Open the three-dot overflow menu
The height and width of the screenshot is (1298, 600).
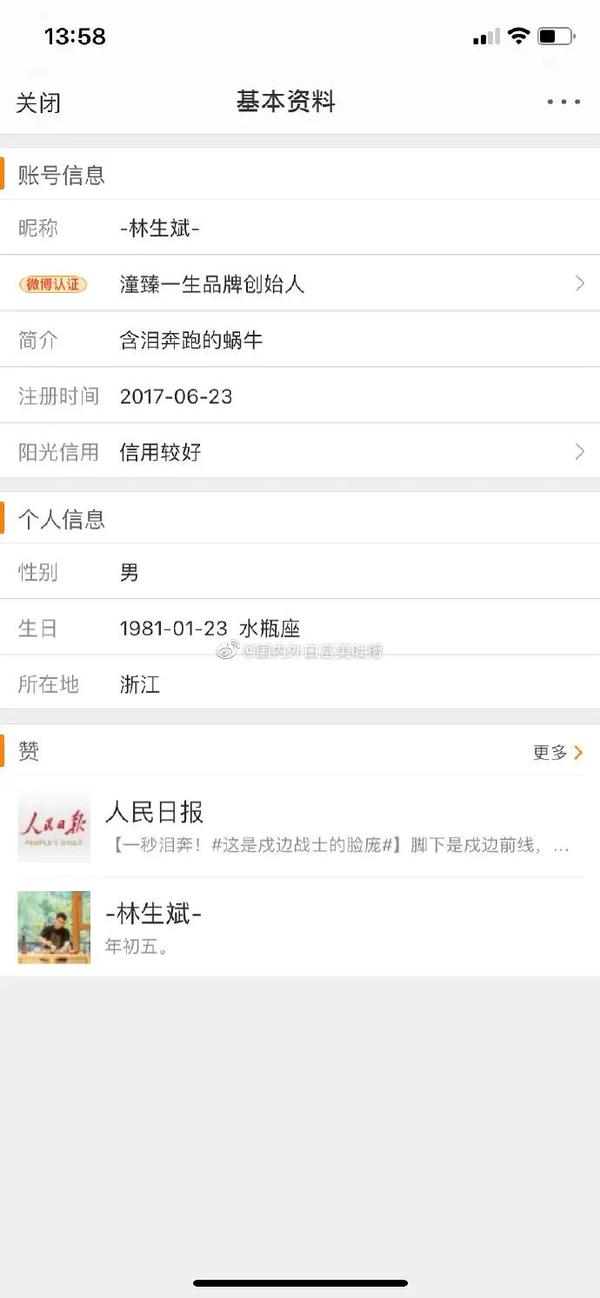pyautogui.click(x=563, y=102)
